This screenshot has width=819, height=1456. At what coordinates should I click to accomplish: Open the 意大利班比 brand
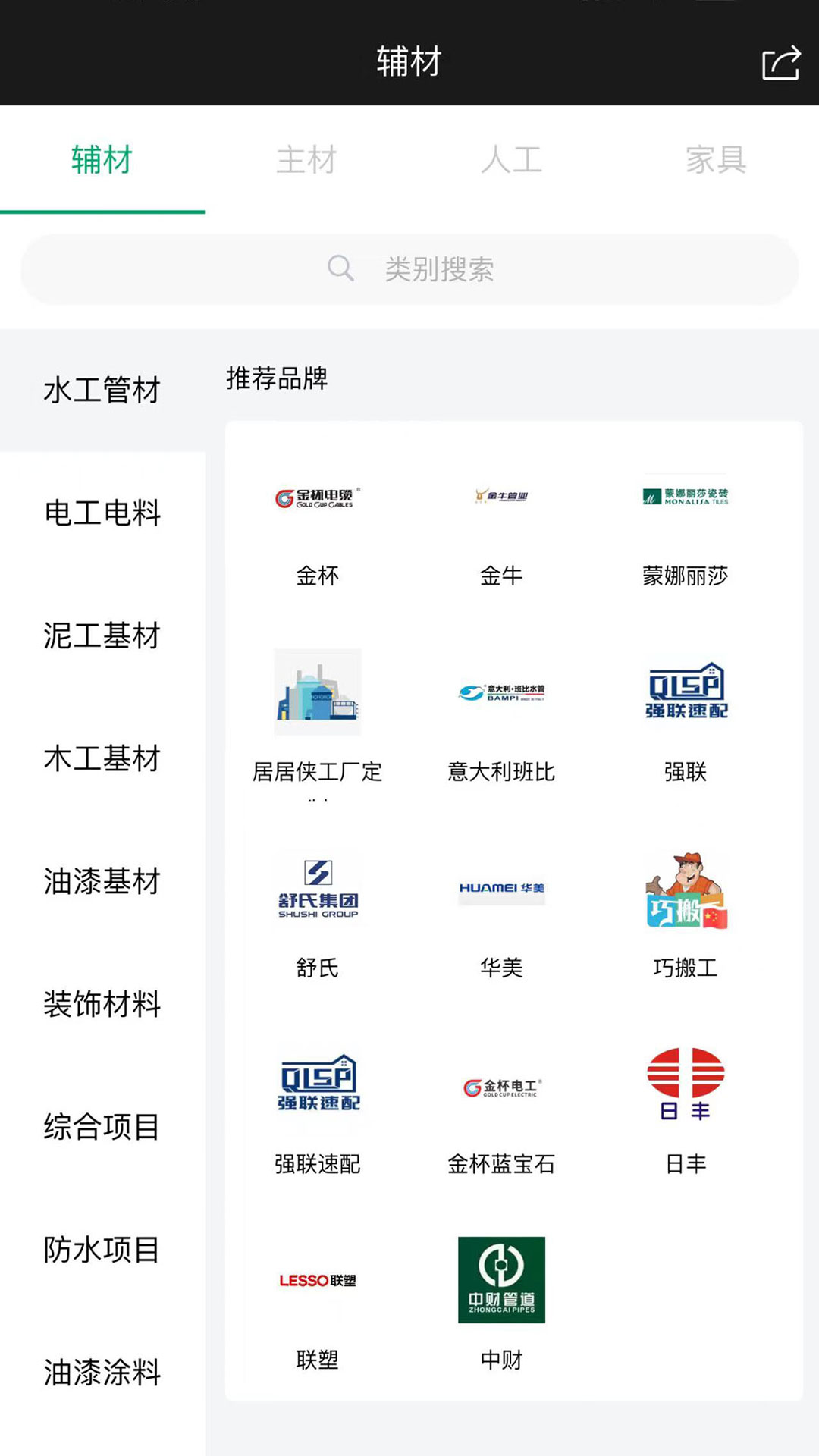(501, 720)
